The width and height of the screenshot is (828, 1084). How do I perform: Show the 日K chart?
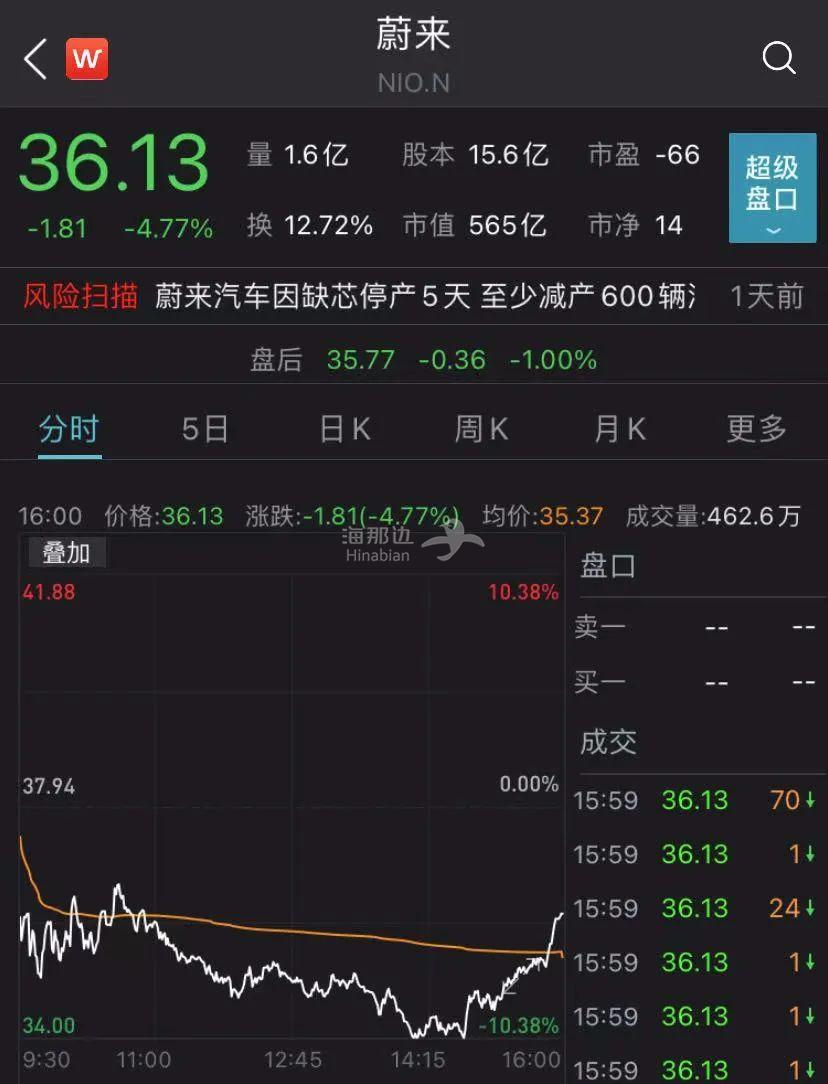(345, 429)
